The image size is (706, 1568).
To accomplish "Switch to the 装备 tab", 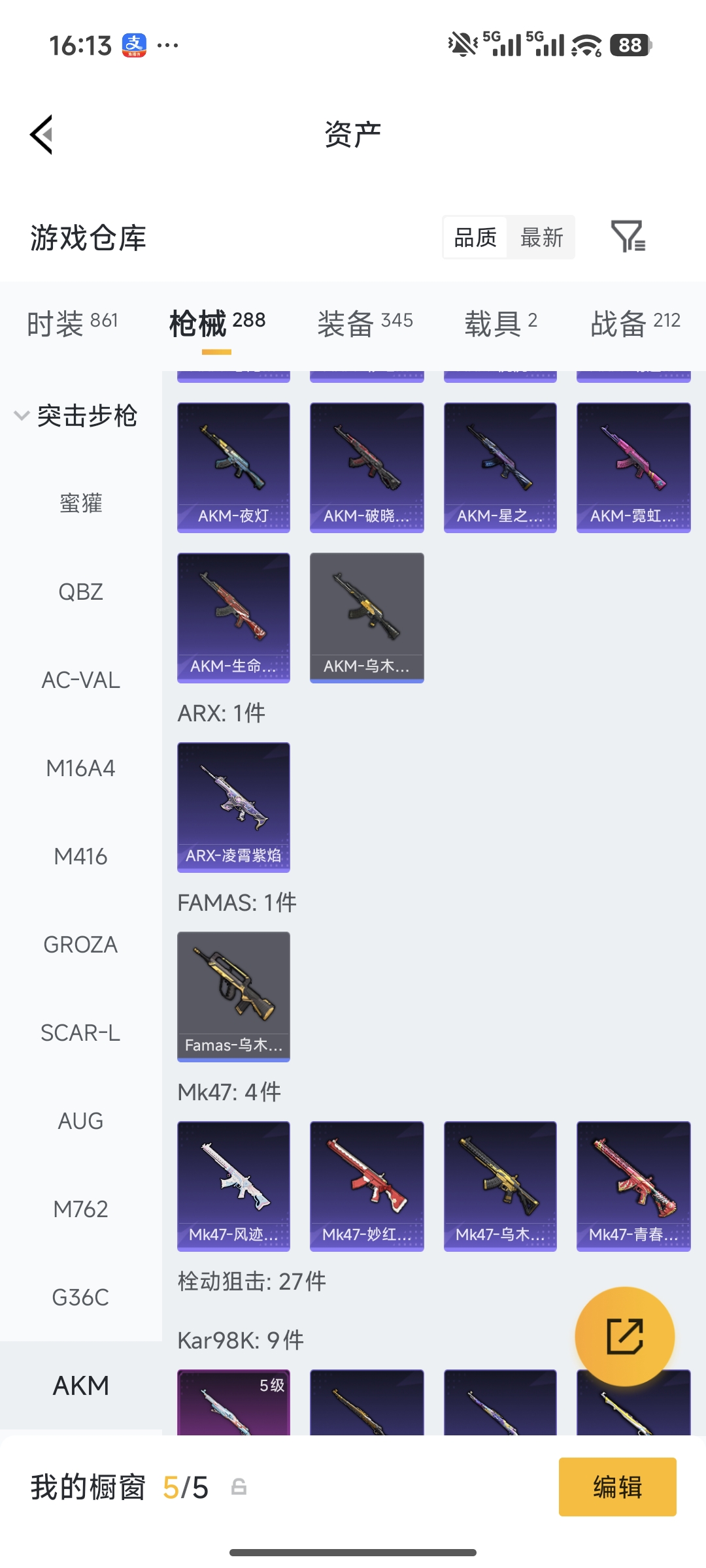I will click(x=365, y=323).
